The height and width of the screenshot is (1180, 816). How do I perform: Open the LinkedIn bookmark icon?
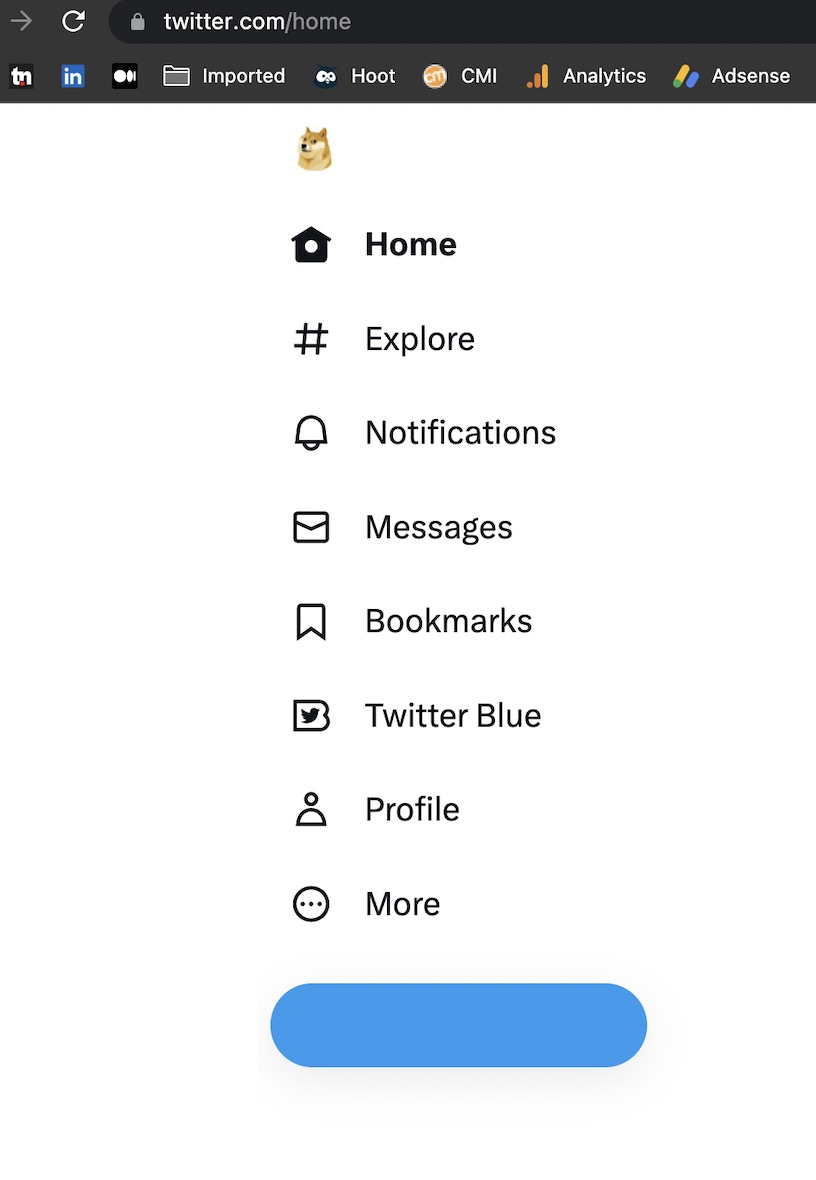(x=73, y=76)
